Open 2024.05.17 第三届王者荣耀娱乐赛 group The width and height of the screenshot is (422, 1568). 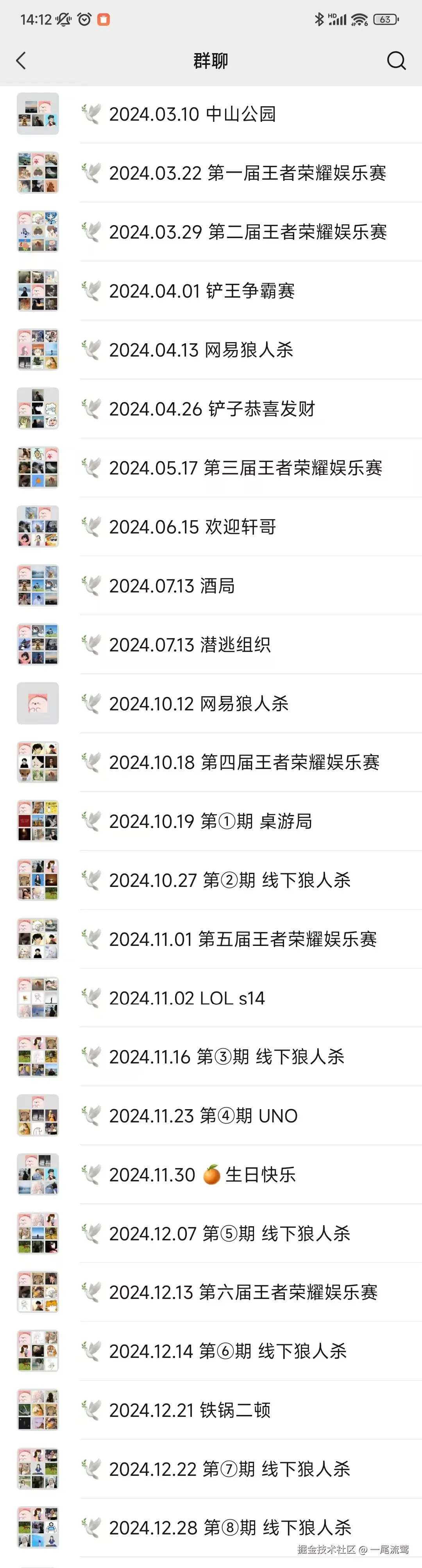pyautogui.click(x=245, y=467)
